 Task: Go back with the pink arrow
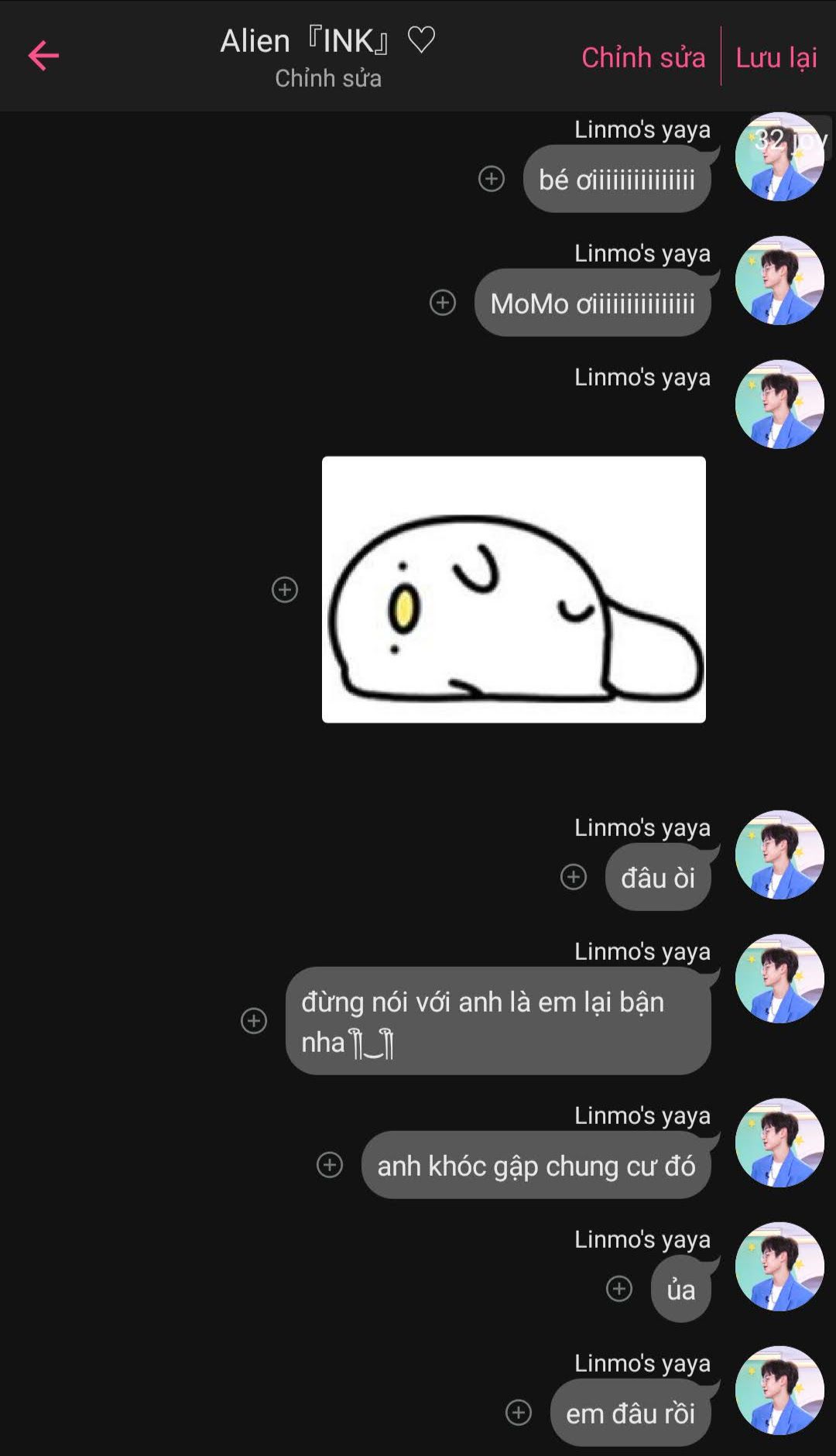pos(43,56)
